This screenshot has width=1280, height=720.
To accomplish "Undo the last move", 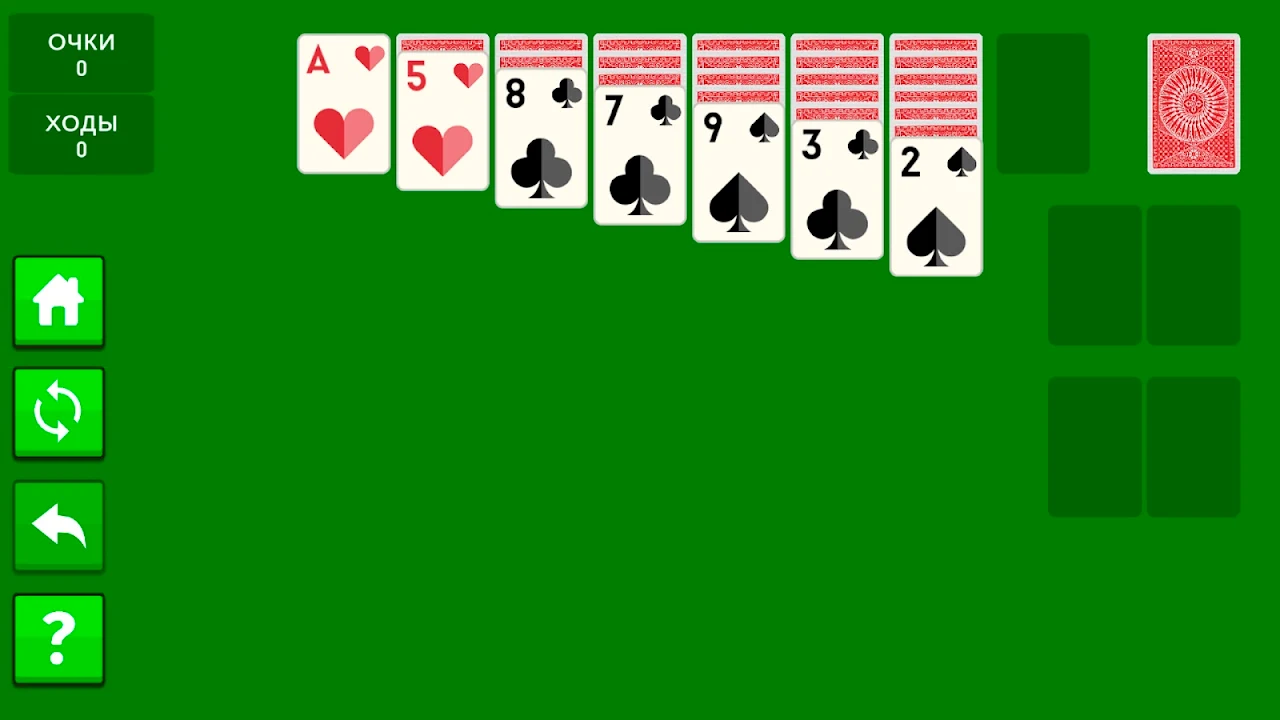I will click(x=58, y=526).
